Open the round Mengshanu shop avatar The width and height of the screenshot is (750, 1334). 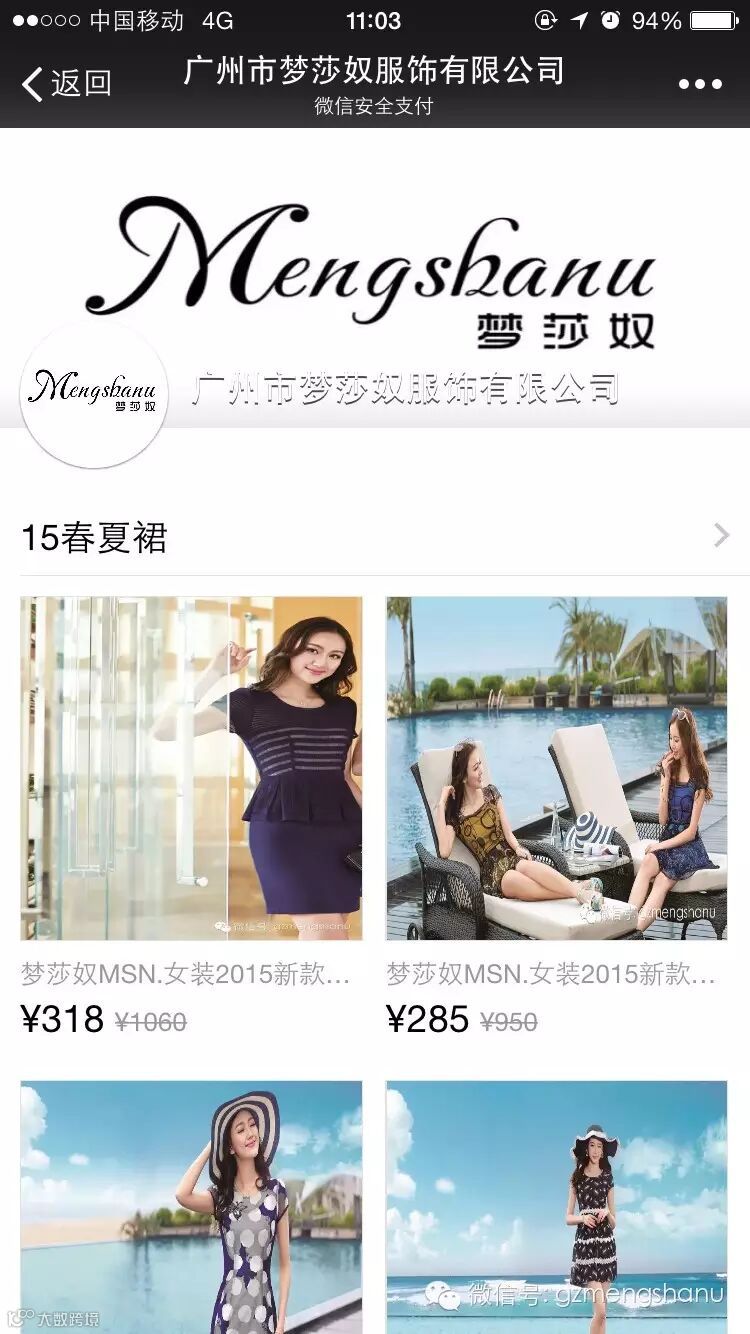coord(94,393)
